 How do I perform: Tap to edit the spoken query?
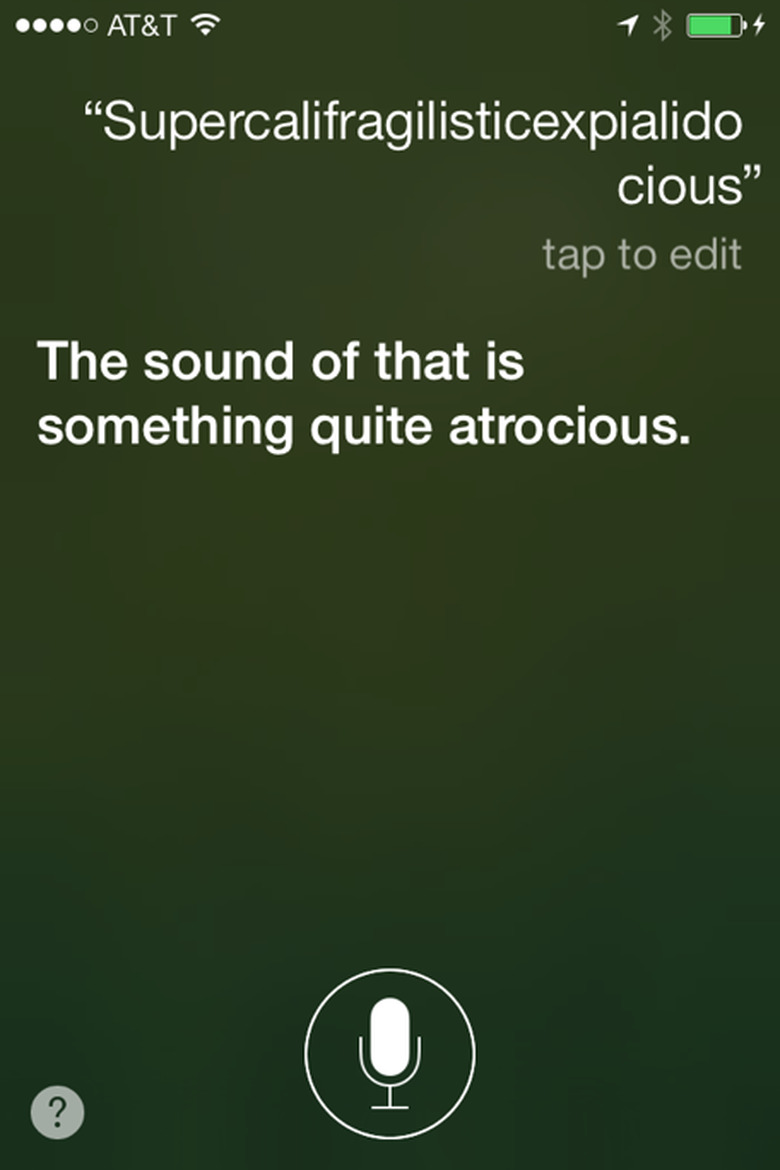tap(641, 255)
